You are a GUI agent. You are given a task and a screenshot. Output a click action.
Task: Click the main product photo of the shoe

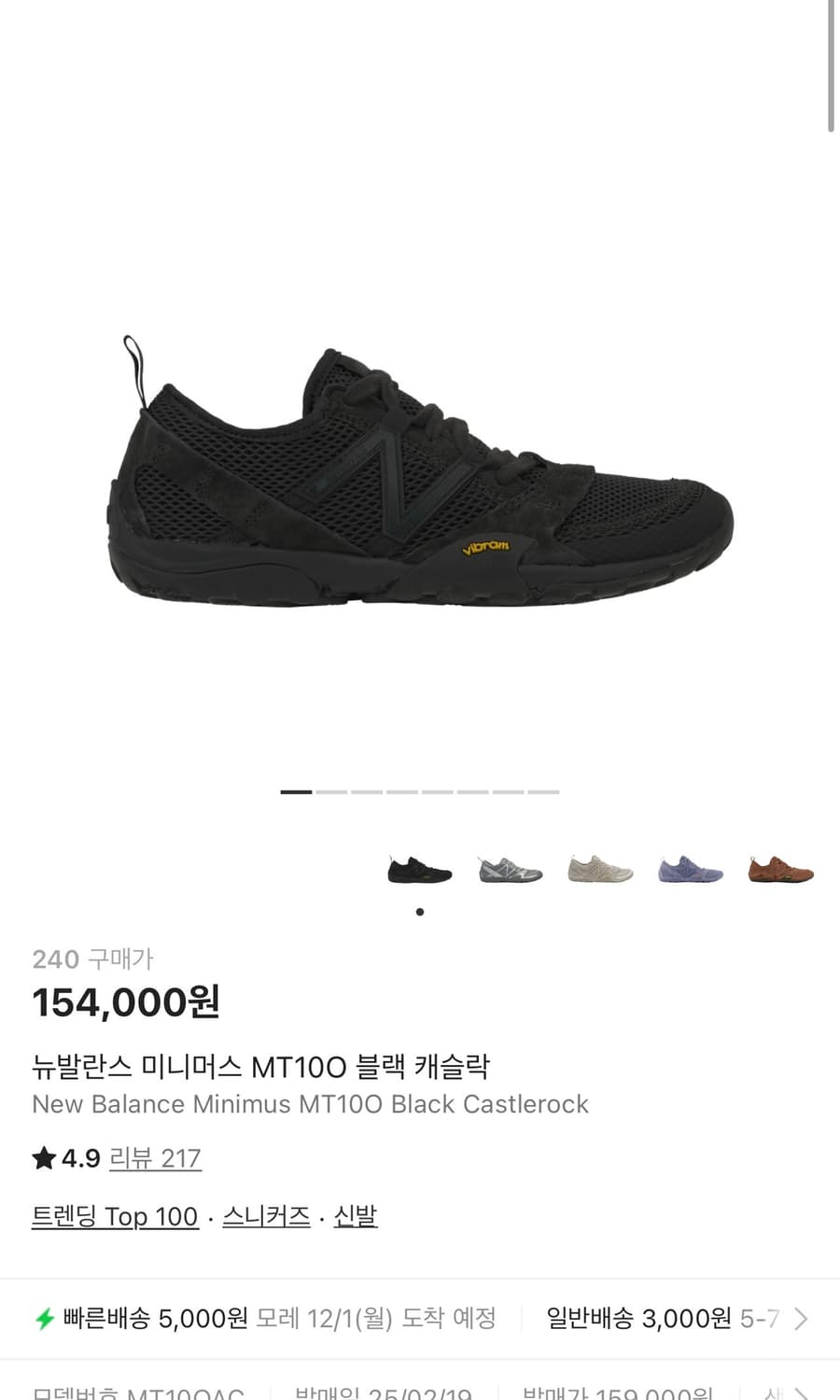coord(420,467)
